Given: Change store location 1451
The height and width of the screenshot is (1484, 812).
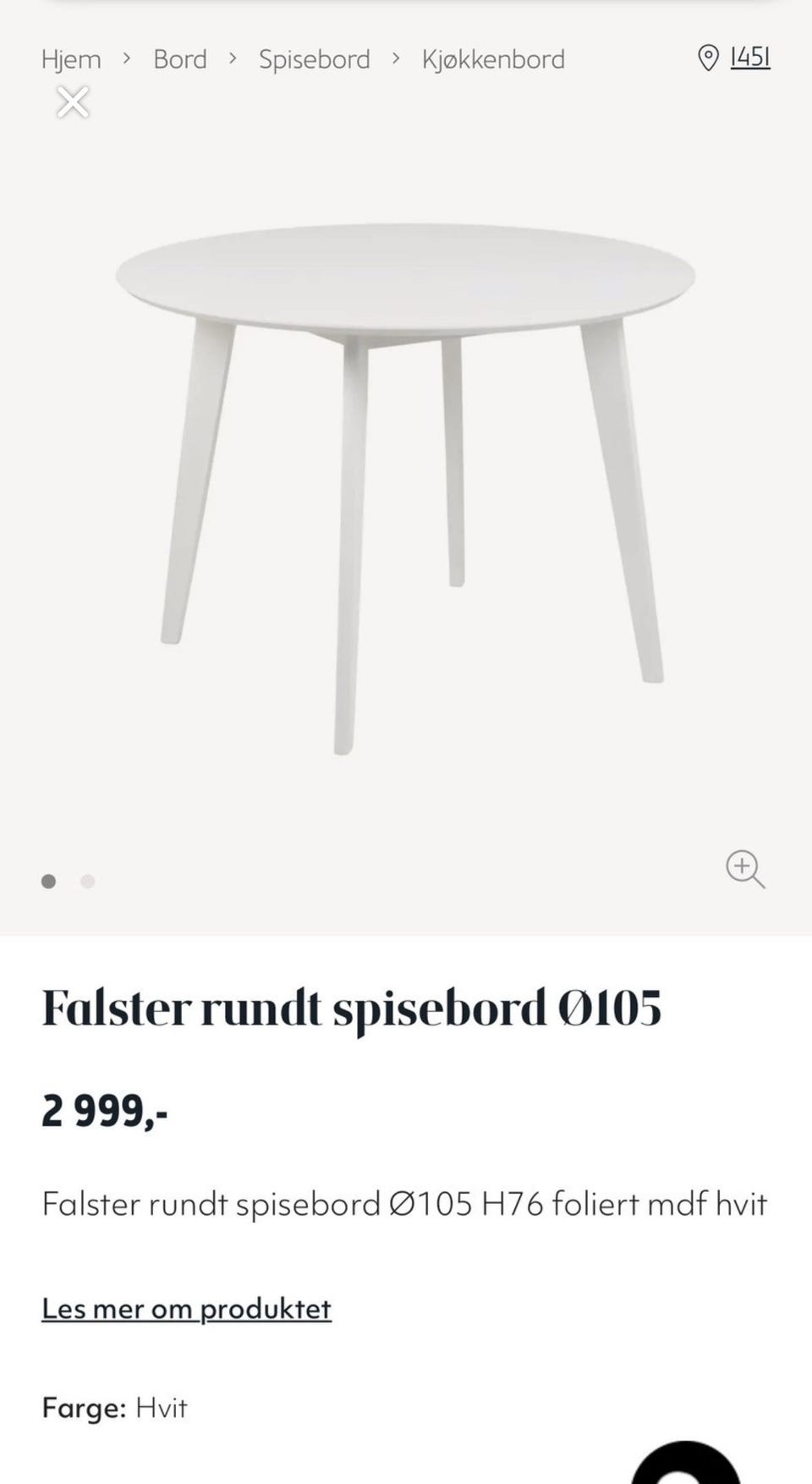Looking at the screenshot, I should click(735, 58).
